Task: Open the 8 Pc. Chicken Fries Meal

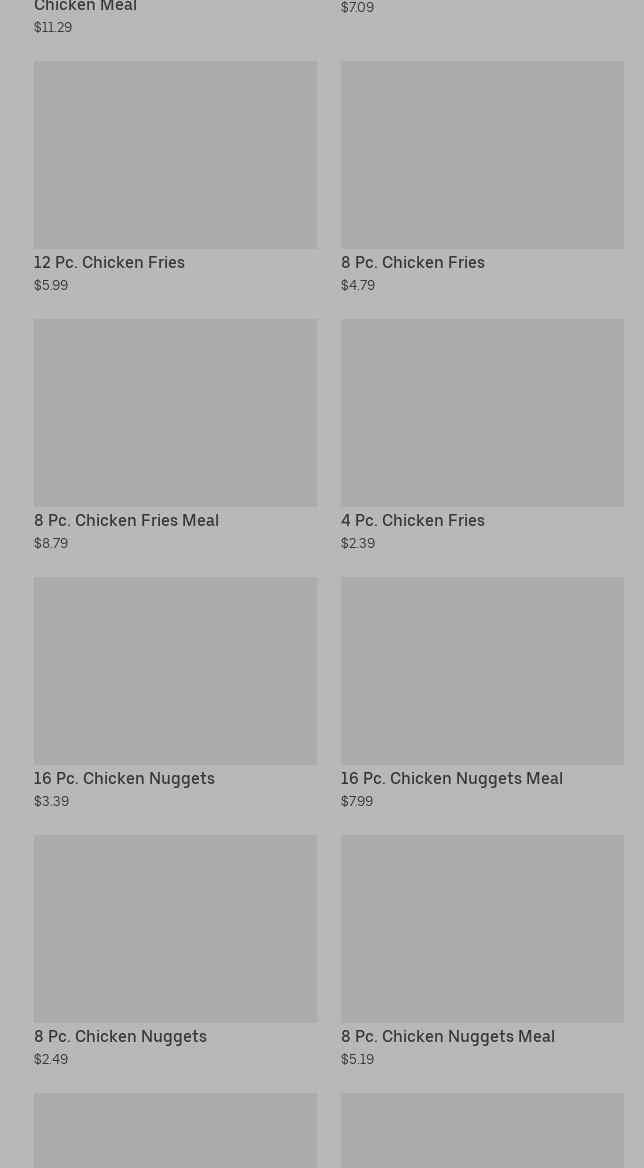Action: [x=175, y=436]
